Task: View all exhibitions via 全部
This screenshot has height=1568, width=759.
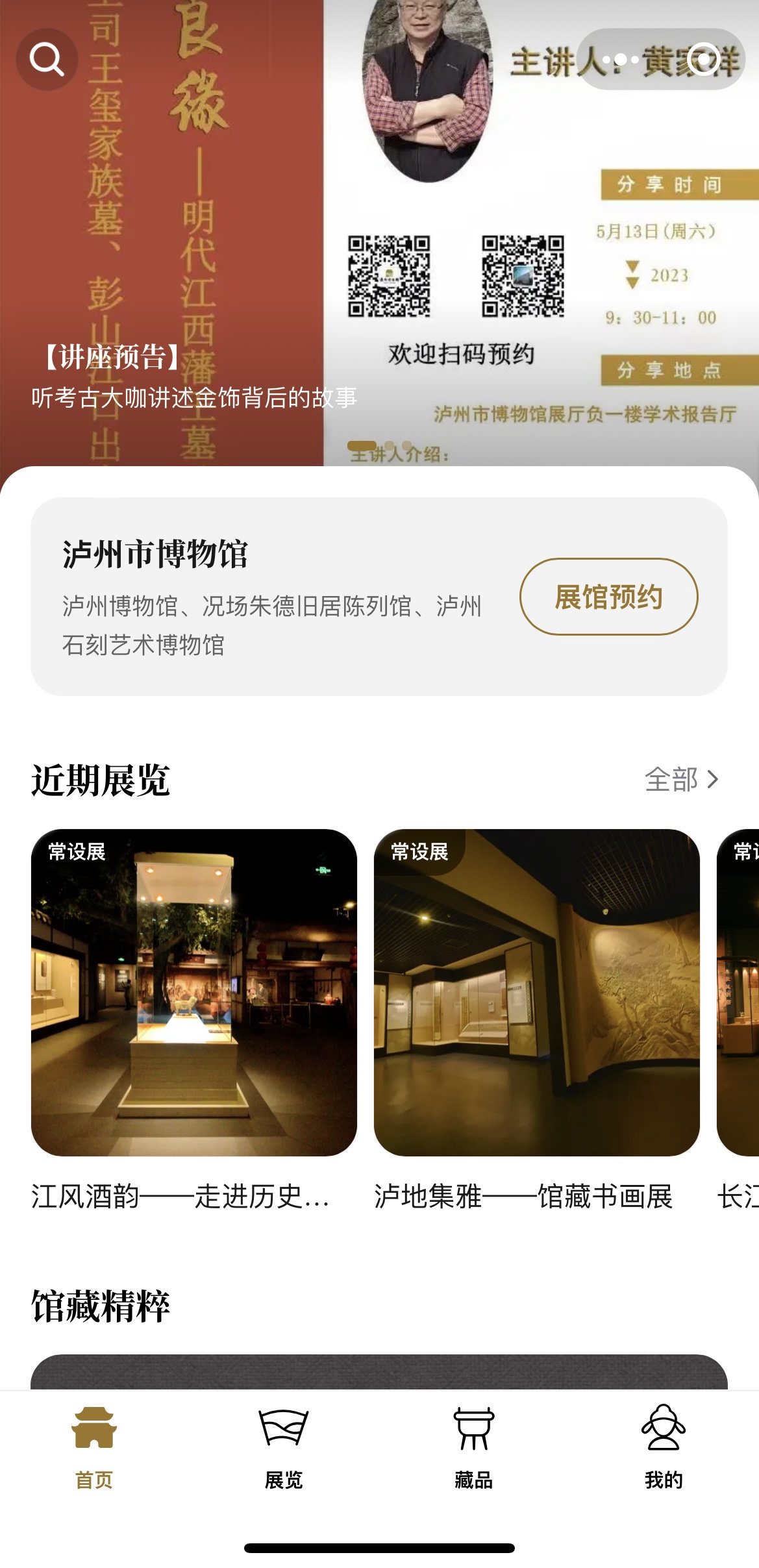Action: point(680,779)
